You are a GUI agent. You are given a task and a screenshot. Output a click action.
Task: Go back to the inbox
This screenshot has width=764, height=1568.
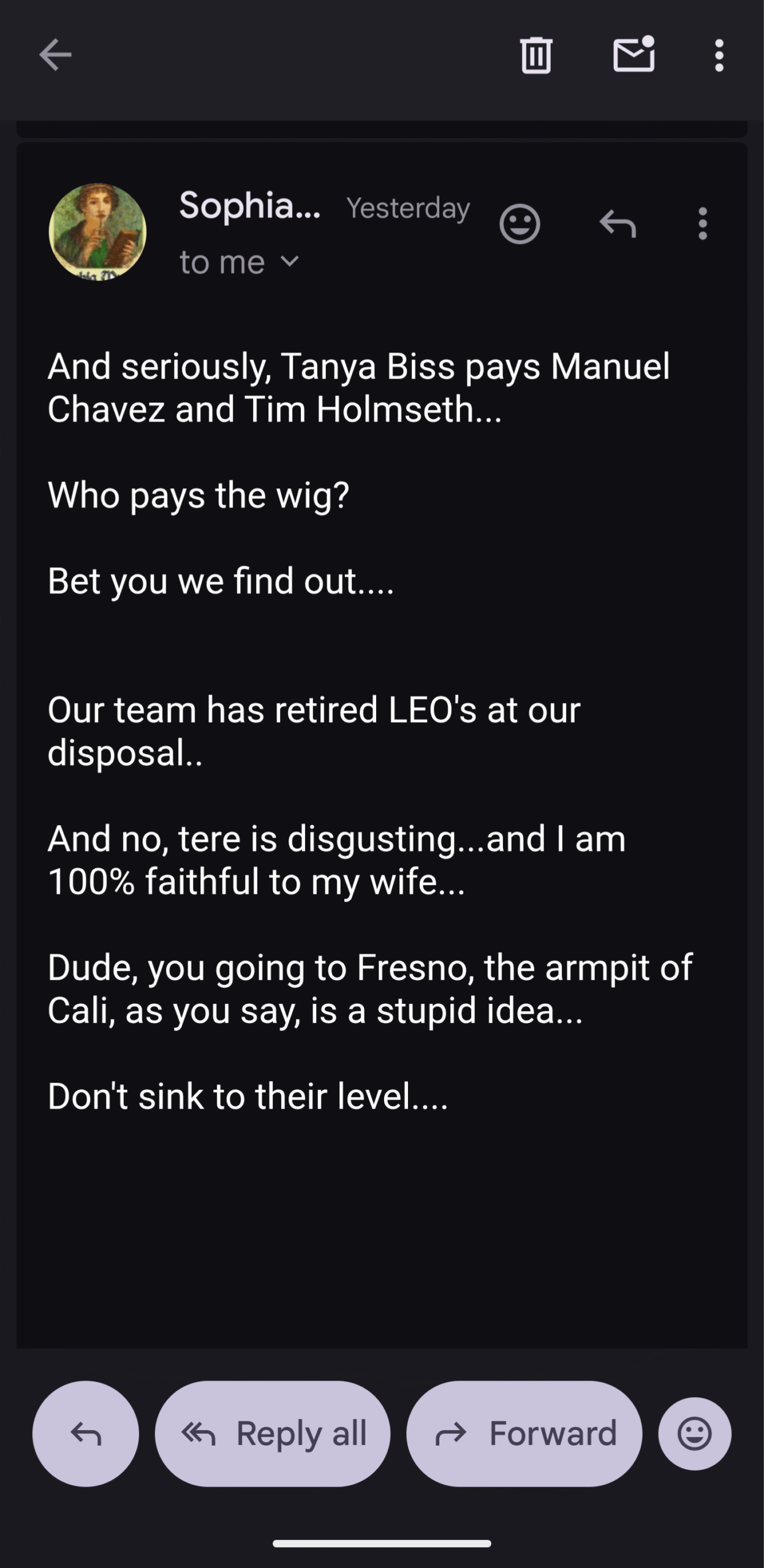[x=55, y=55]
